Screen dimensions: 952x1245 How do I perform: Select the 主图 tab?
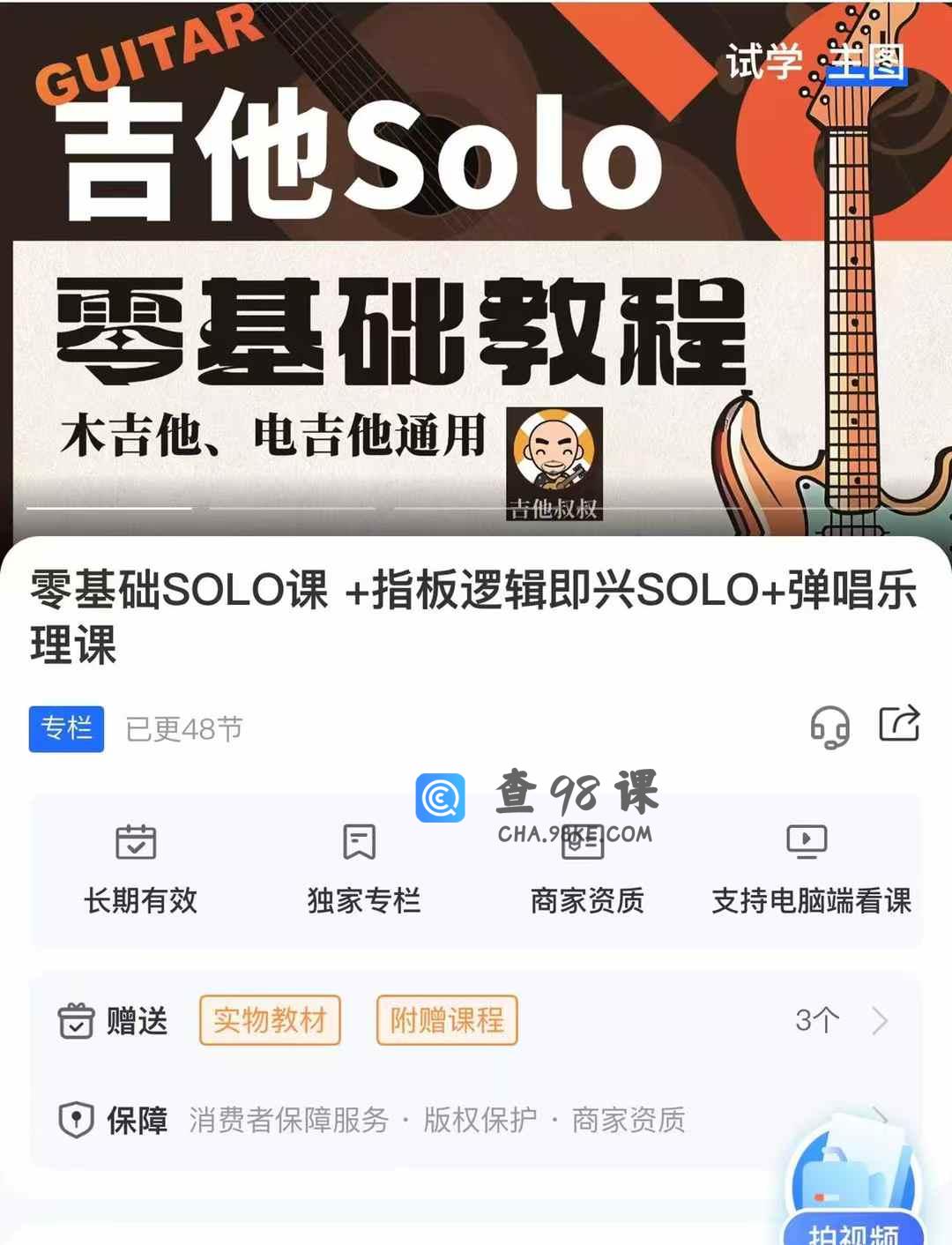[866, 62]
